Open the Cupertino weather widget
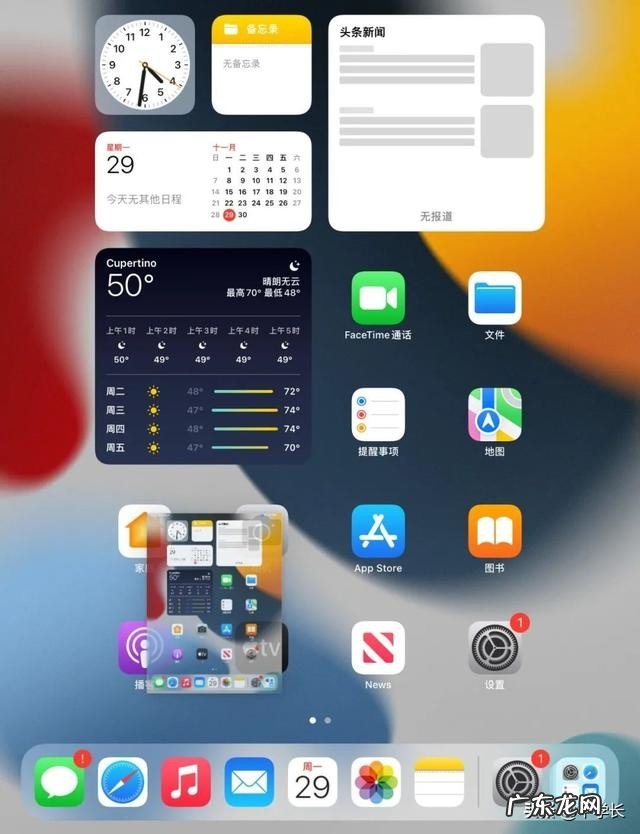 pyautogui.click(x=203, y=356)
